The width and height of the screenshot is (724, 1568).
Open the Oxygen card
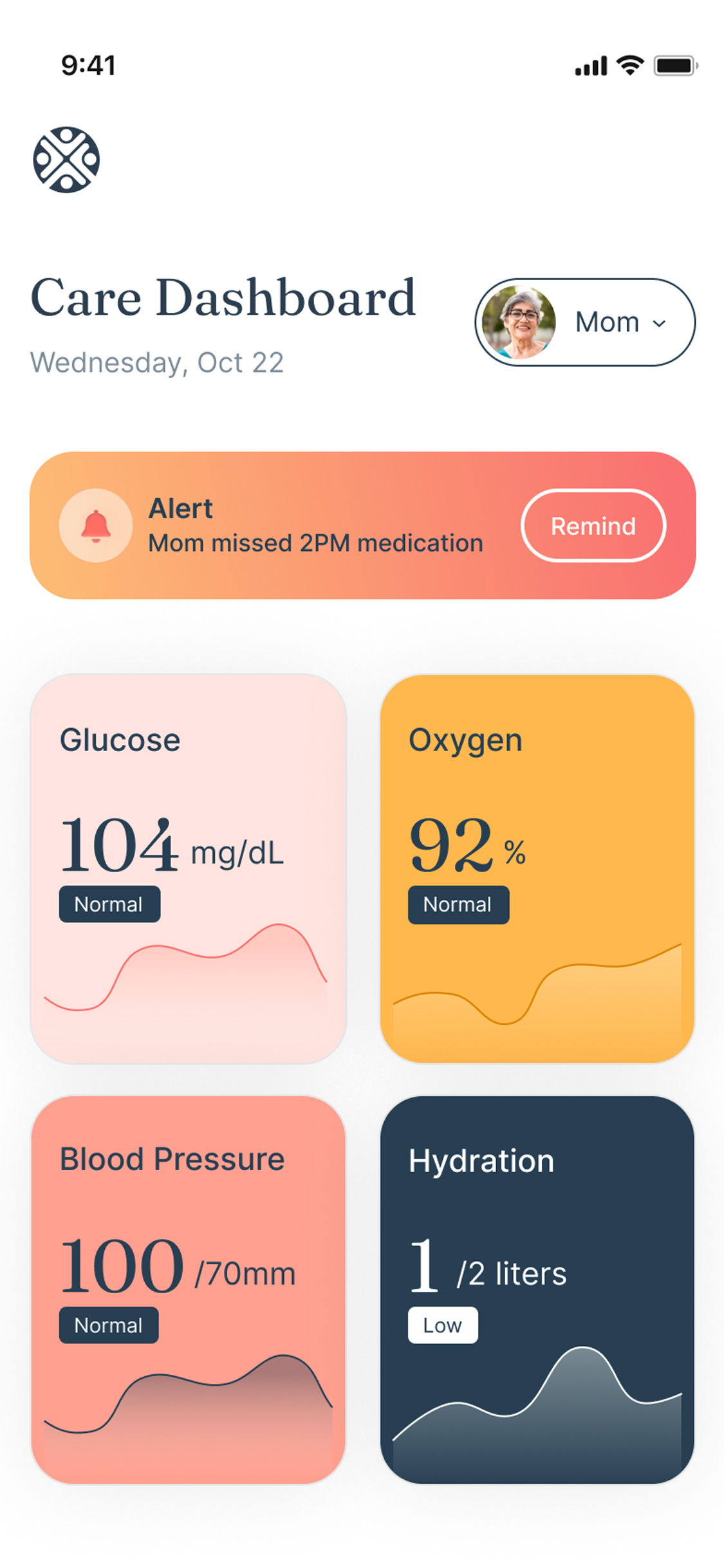coord(537,868)
